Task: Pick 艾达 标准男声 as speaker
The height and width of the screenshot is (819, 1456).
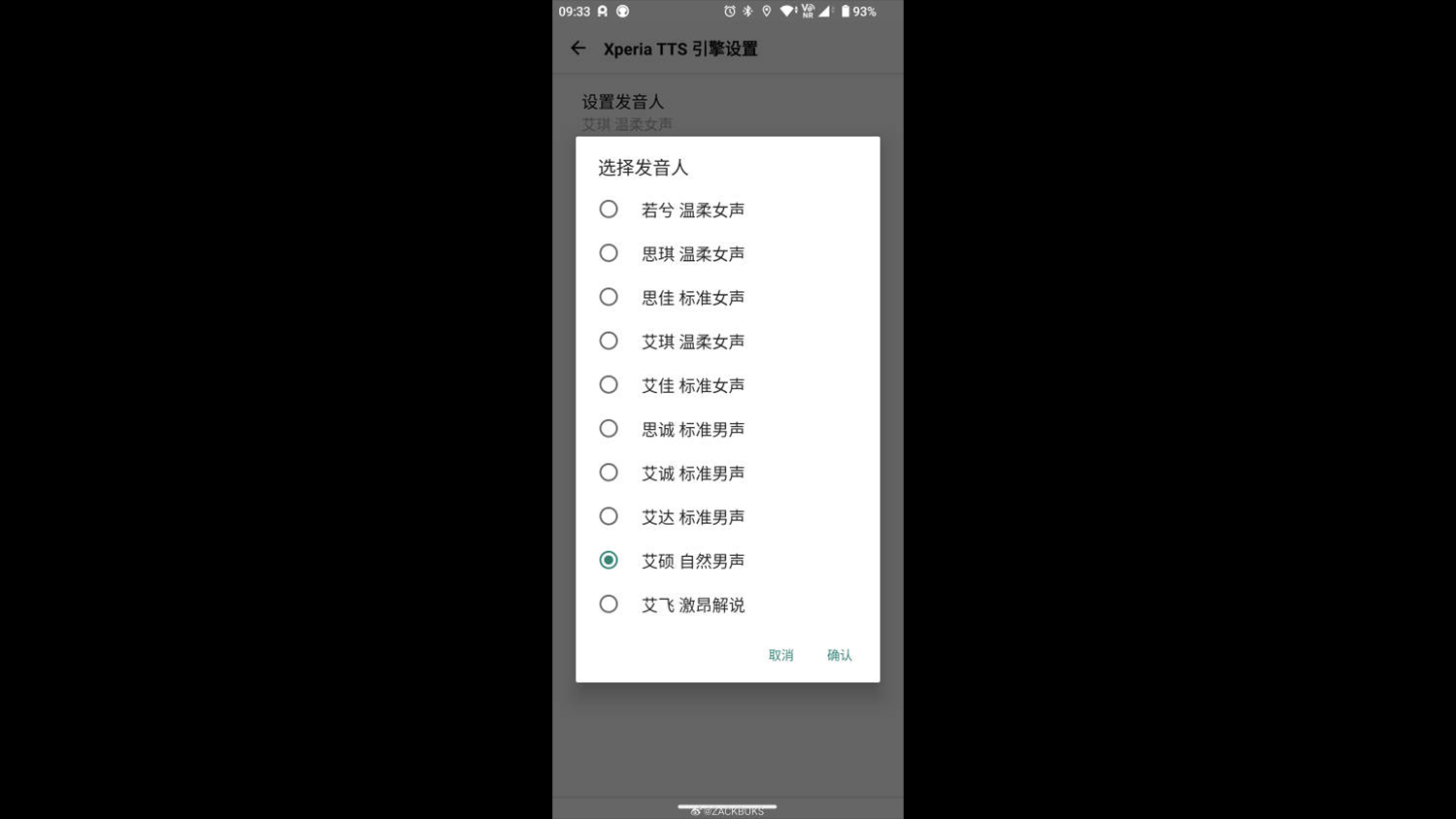Action: click(x=609, y=516)
